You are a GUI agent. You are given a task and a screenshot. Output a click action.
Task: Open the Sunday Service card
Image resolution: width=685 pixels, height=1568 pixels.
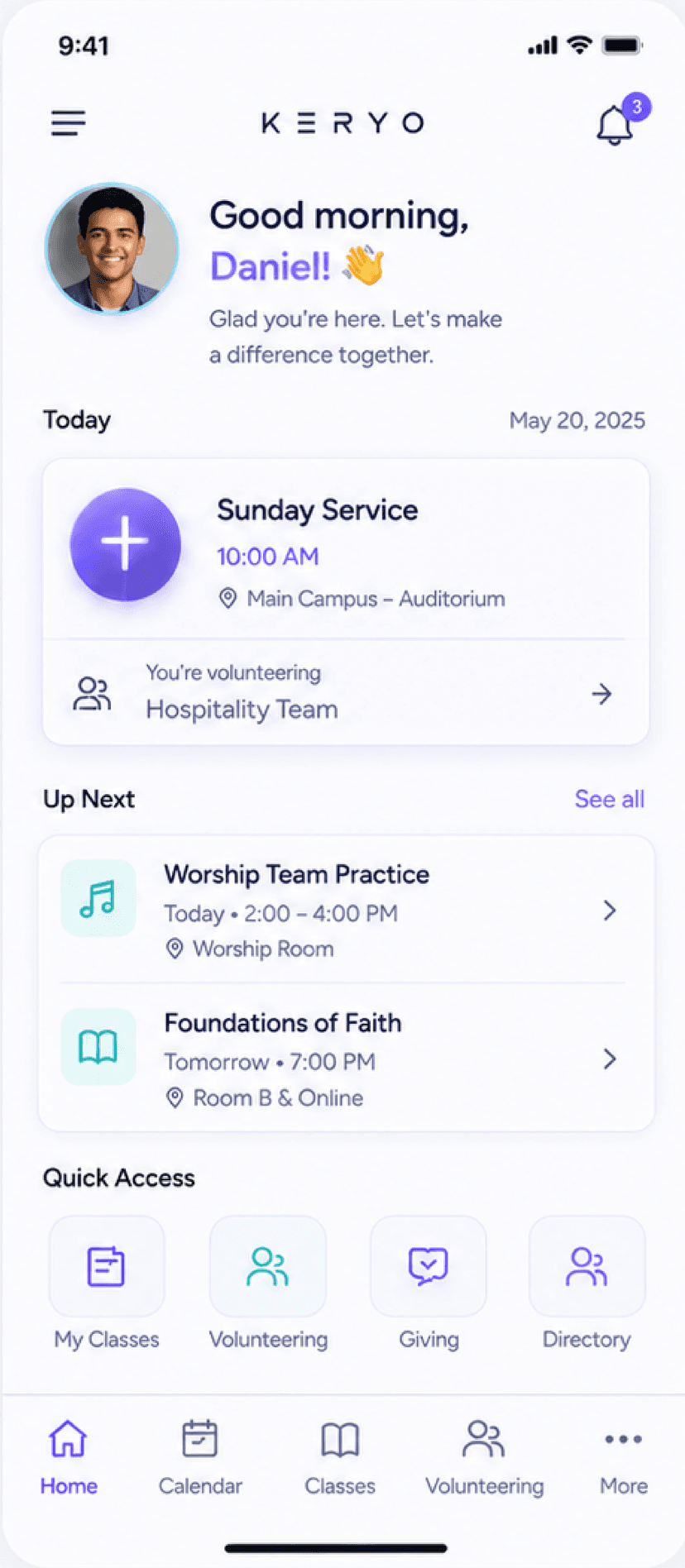346,549
